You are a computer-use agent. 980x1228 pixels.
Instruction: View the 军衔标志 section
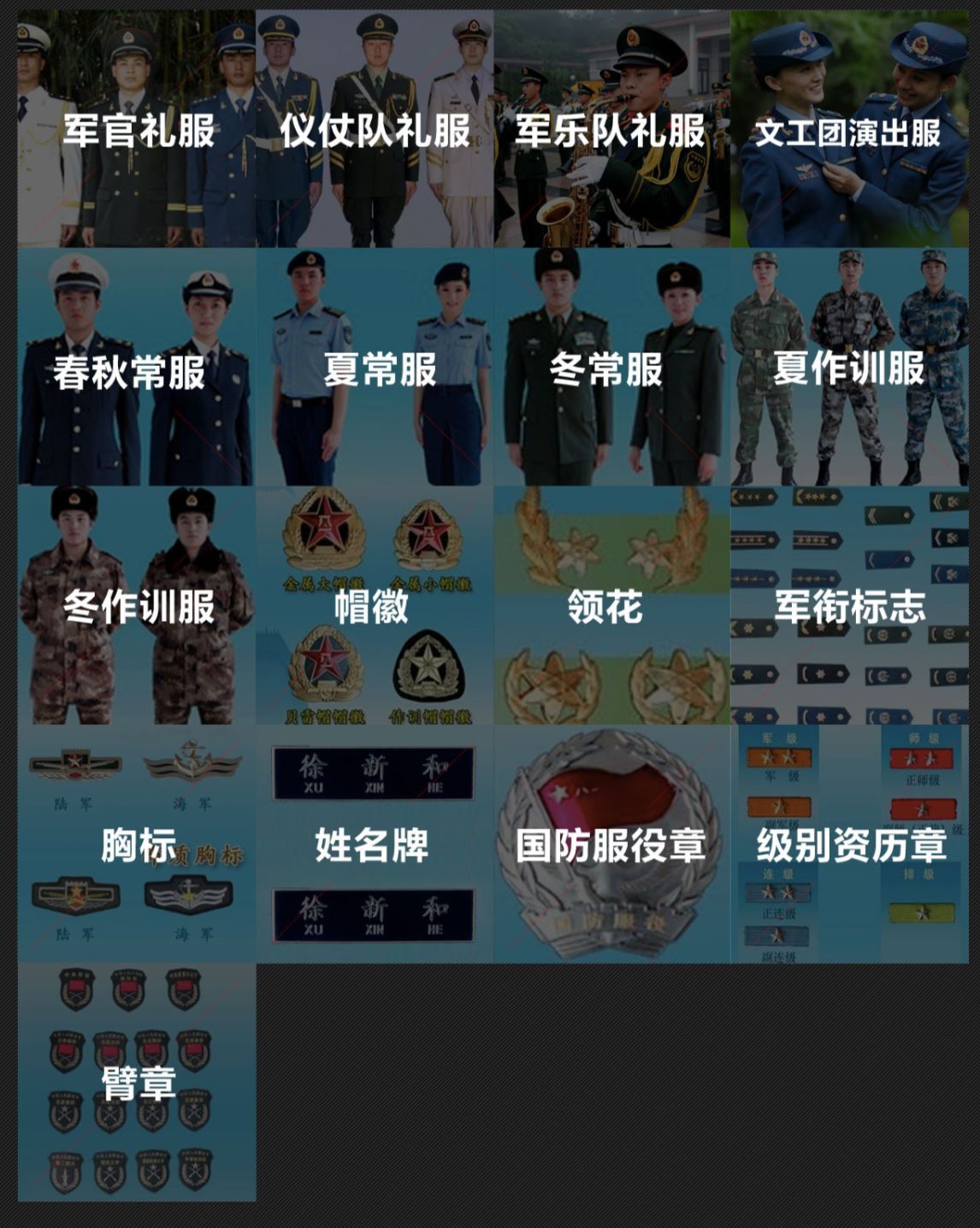(849, 605)
